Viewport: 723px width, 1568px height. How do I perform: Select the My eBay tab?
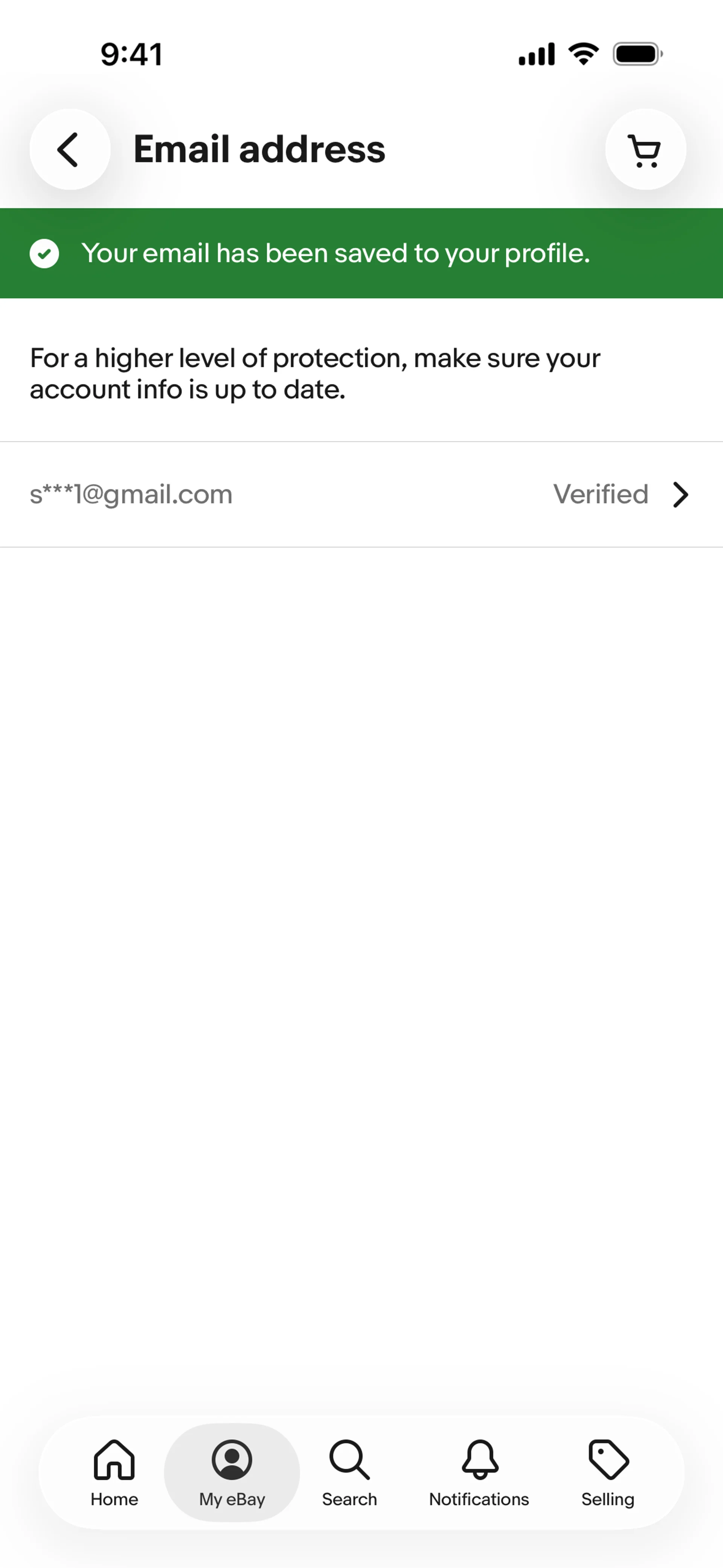pyautogui.click(x=232, y=1472)
